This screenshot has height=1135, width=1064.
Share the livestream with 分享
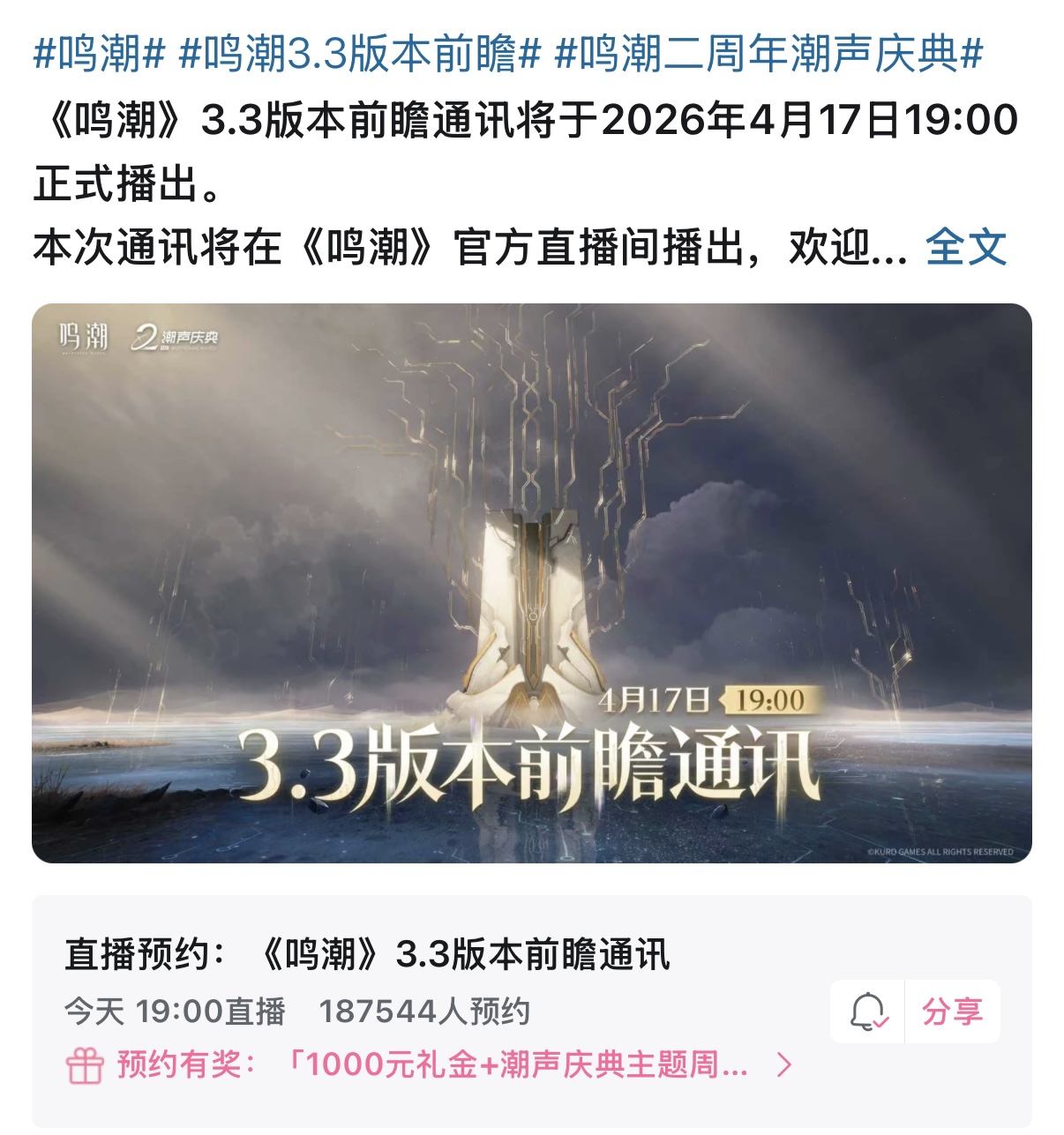pos(953,1012)
